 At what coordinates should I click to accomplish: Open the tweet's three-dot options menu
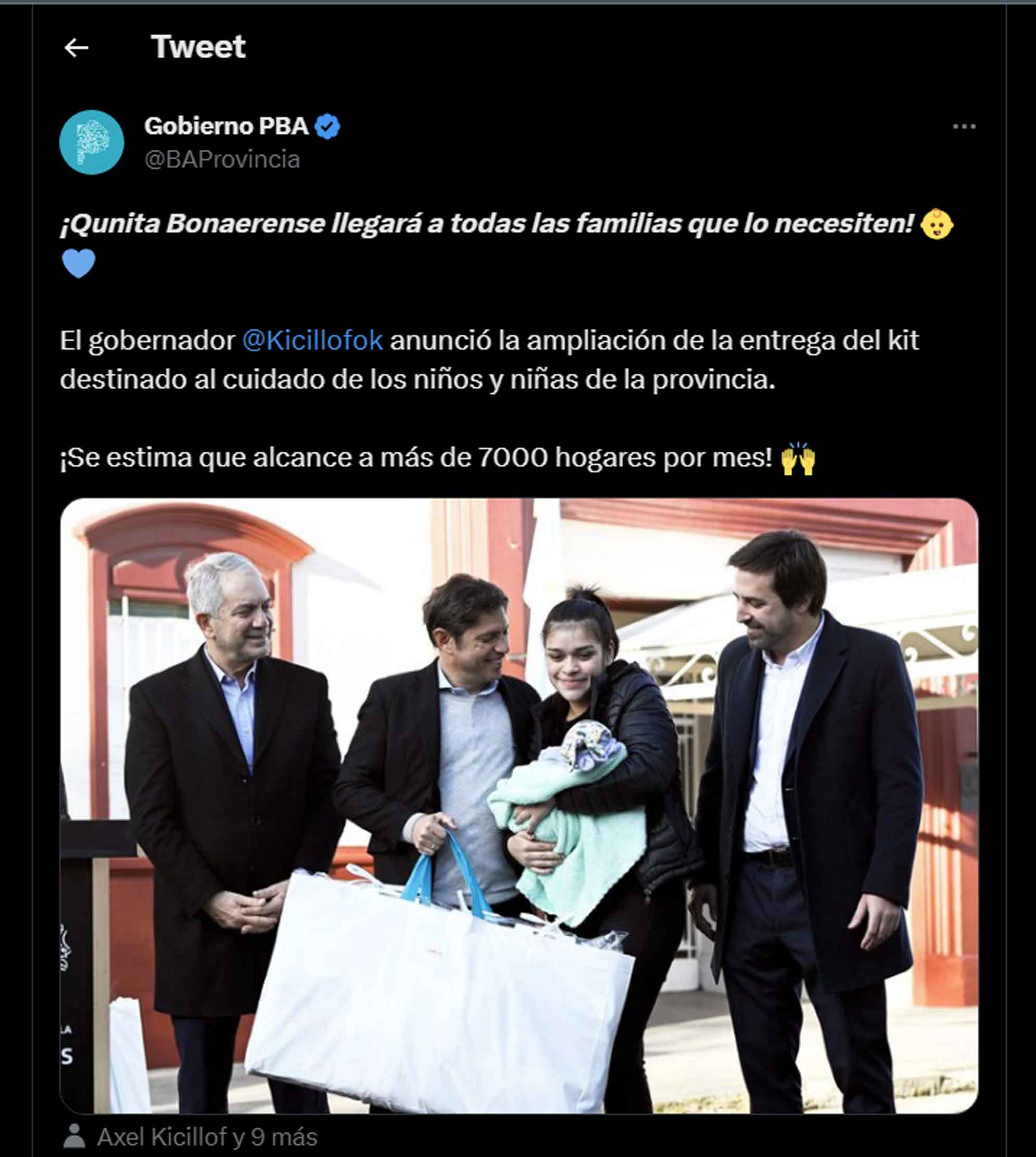pyautogui.click(x=964, y=126)
